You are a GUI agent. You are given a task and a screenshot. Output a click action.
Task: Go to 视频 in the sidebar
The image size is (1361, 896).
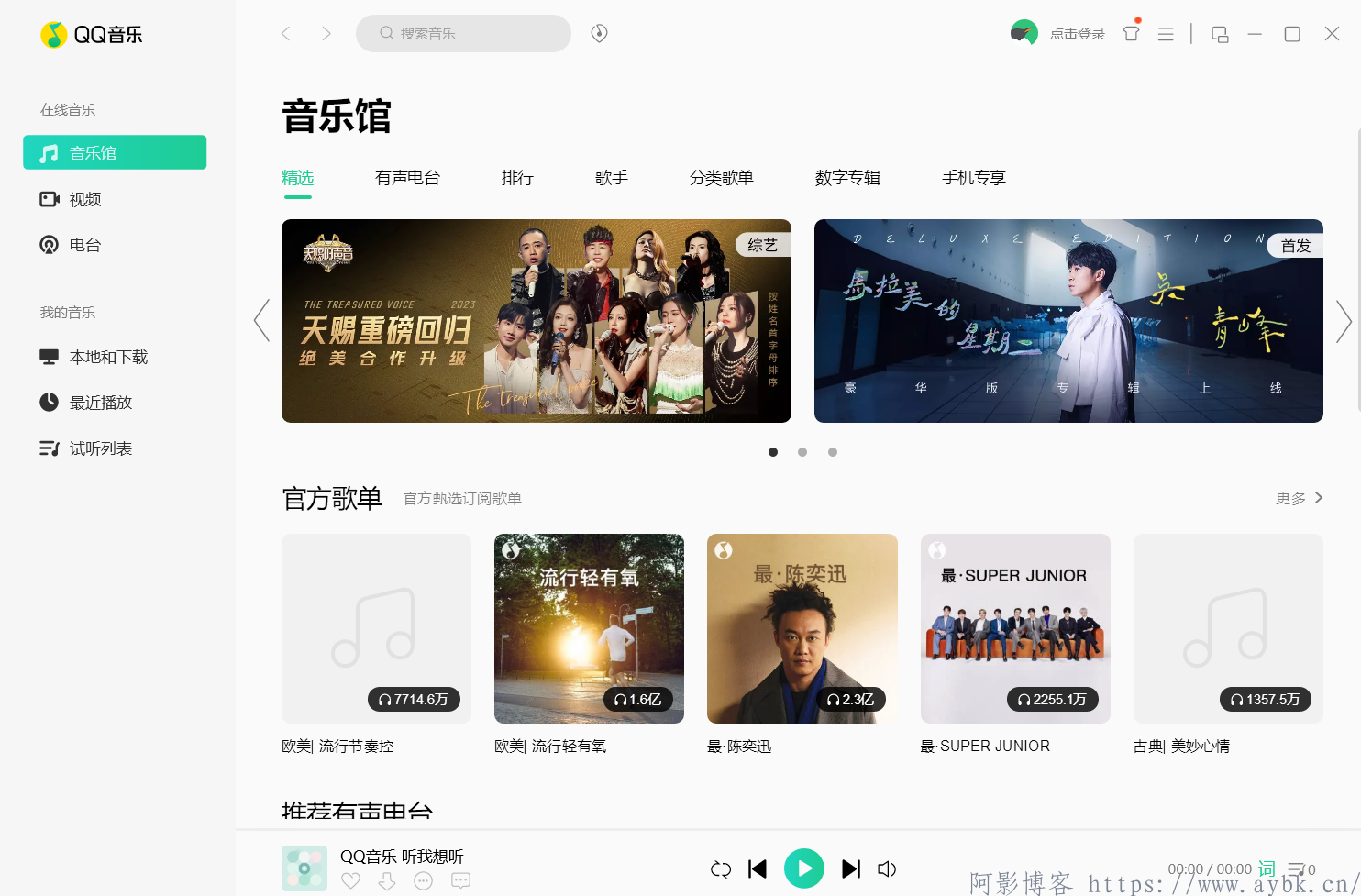click(x=84, y=199)
